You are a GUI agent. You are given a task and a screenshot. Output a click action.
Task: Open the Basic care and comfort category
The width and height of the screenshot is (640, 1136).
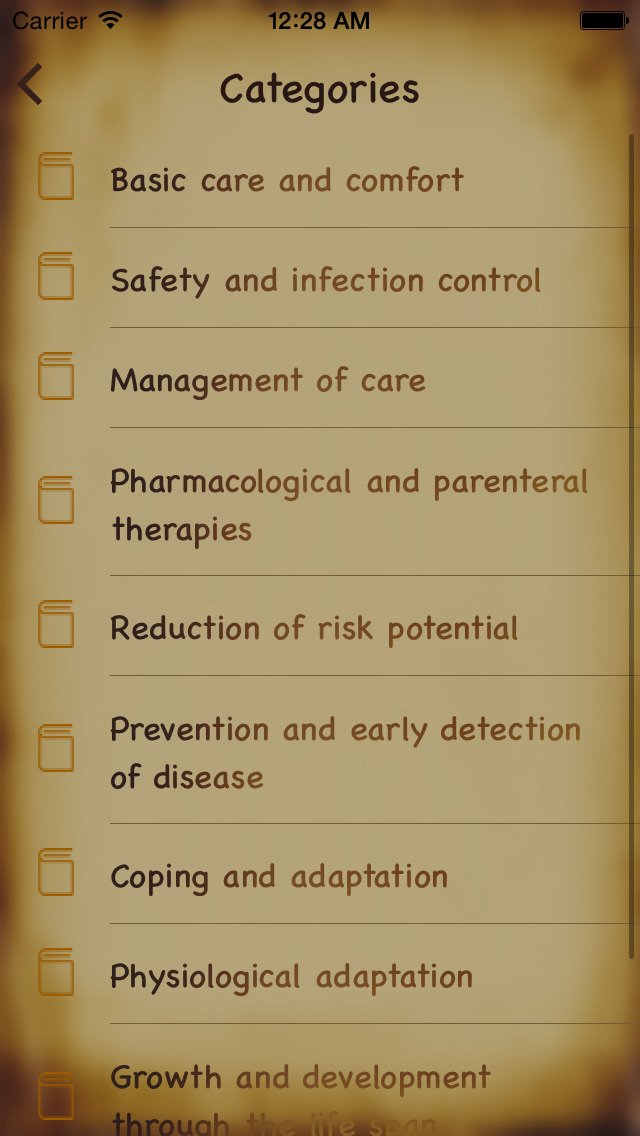pyautogui.click(x=288, y=180)
